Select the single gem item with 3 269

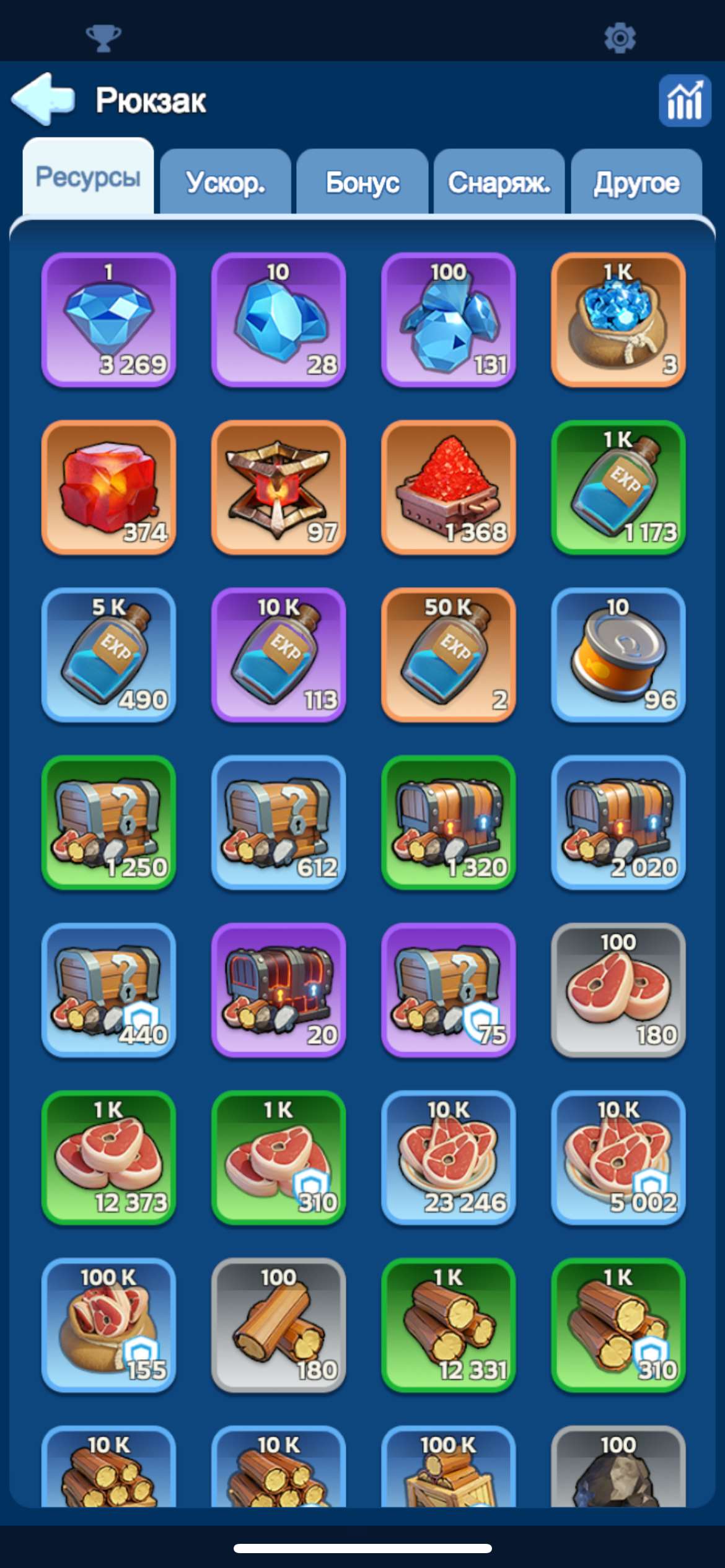click(108, 320)
